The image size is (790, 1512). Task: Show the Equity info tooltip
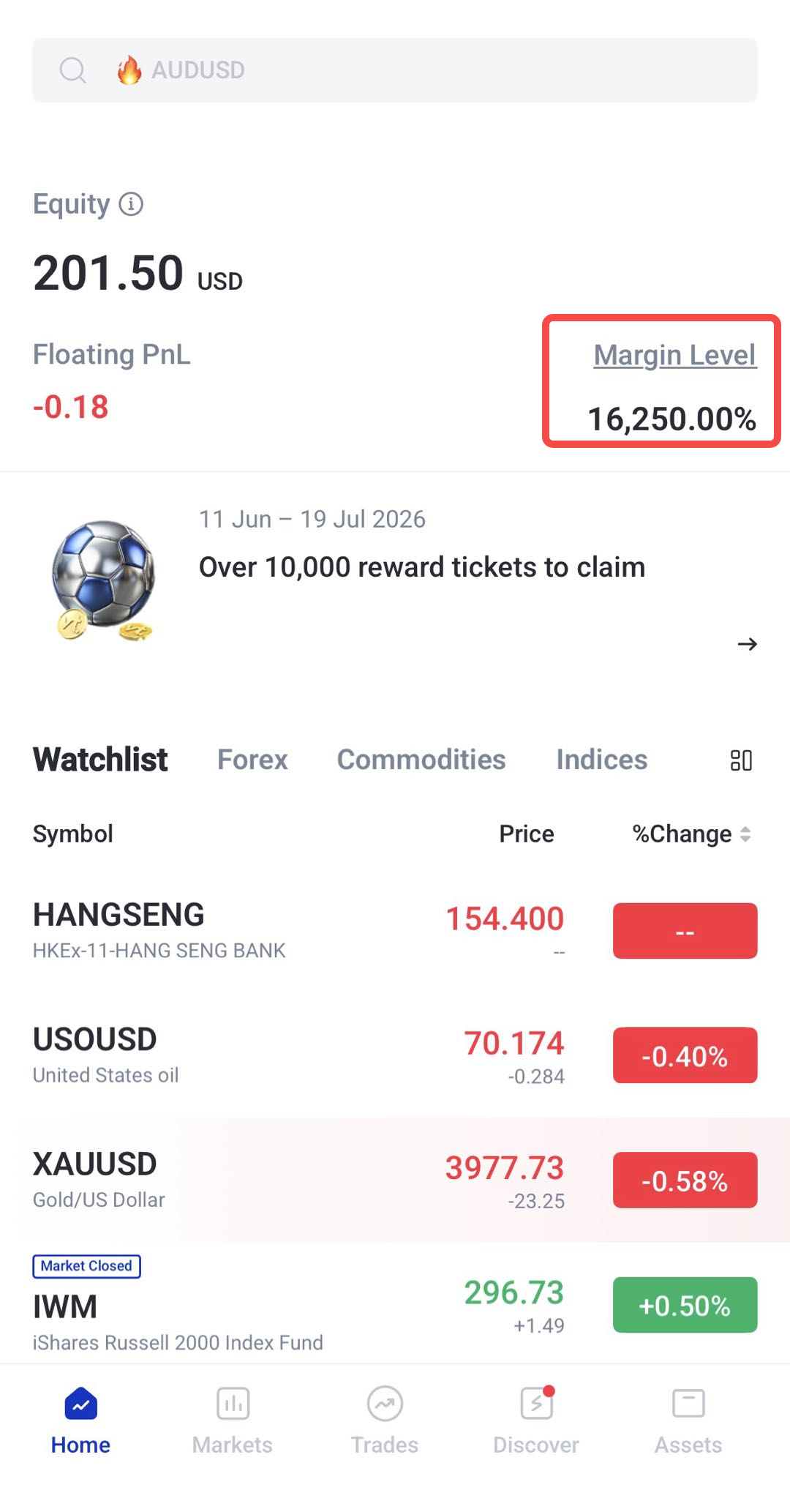click(131, 203)
